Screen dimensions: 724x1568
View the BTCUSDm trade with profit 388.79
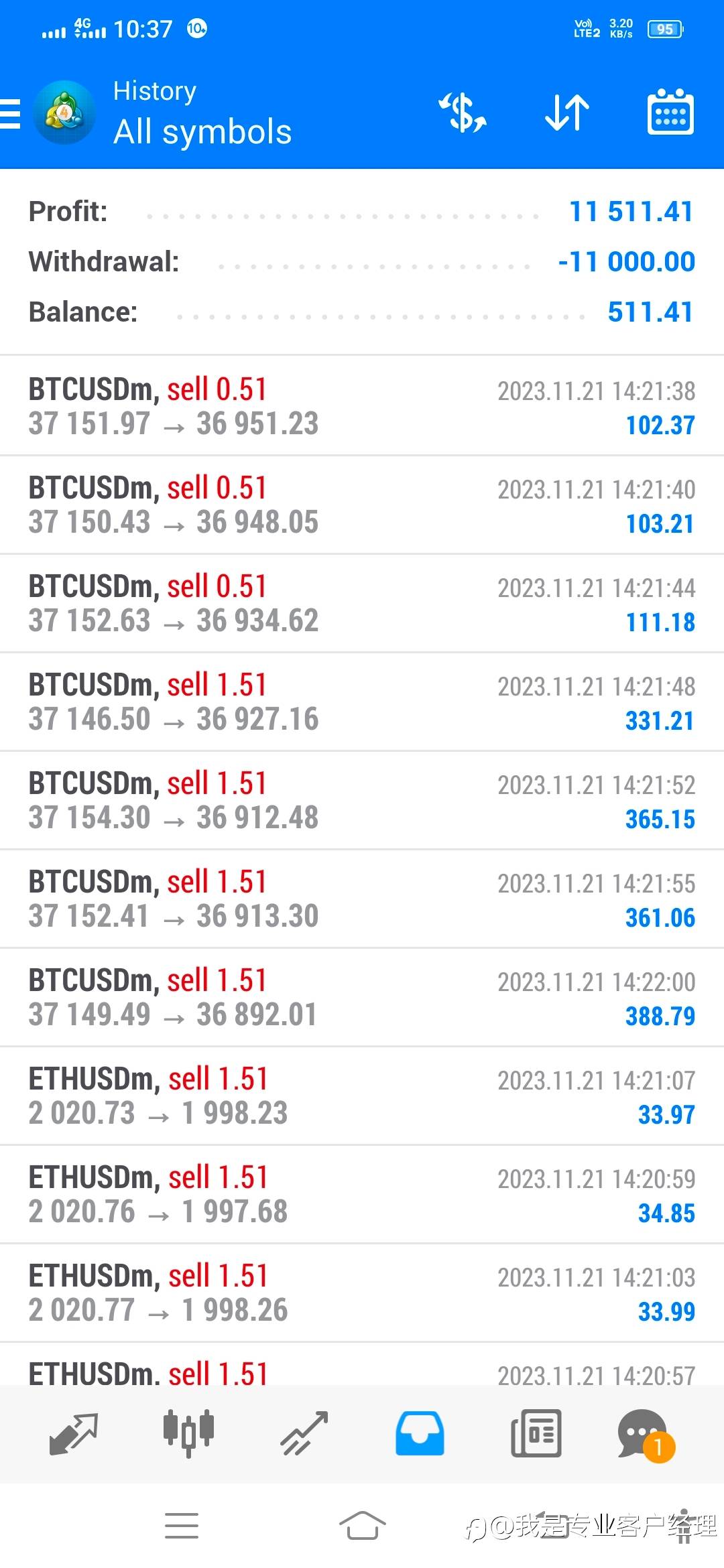click(x=362, y=997)
